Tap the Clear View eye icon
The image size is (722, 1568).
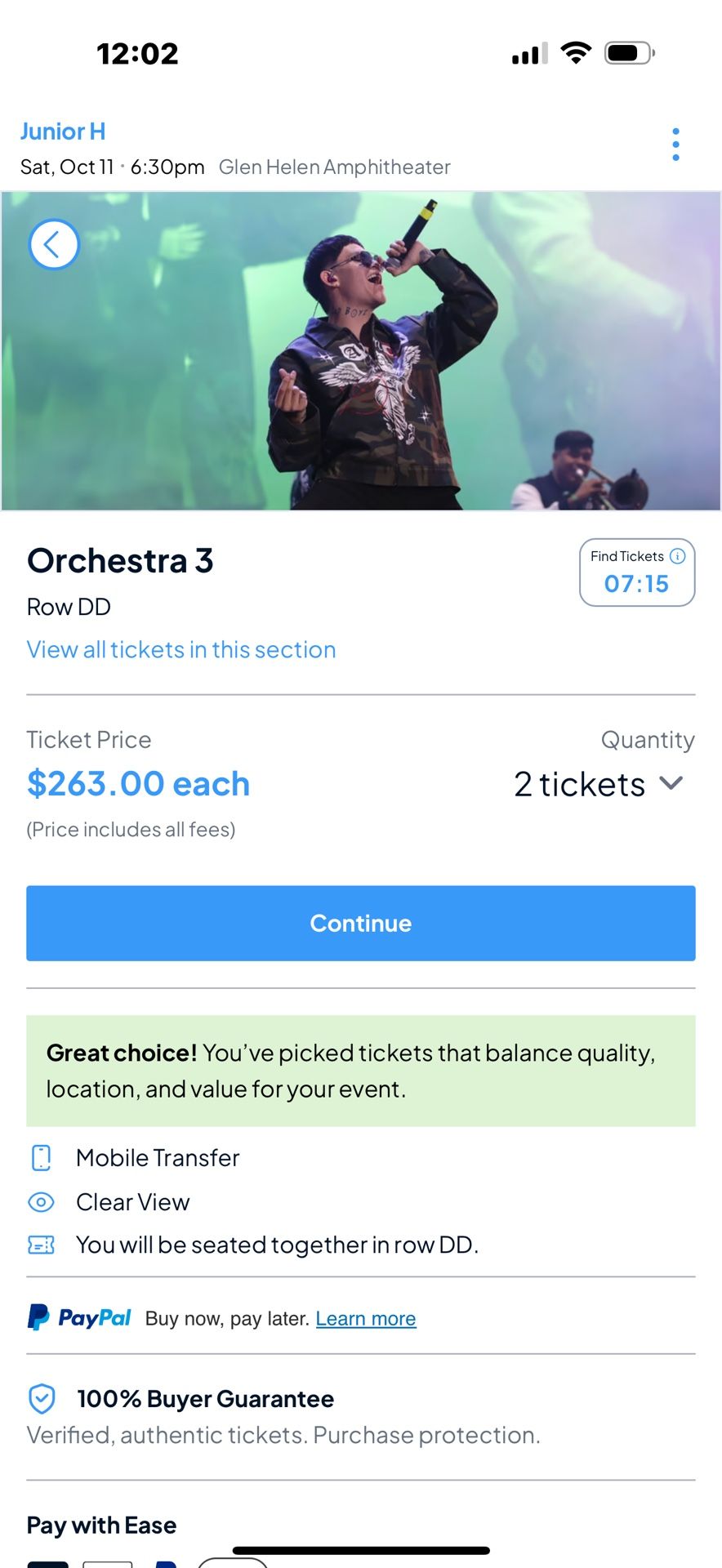click(x=41, y=1201)
